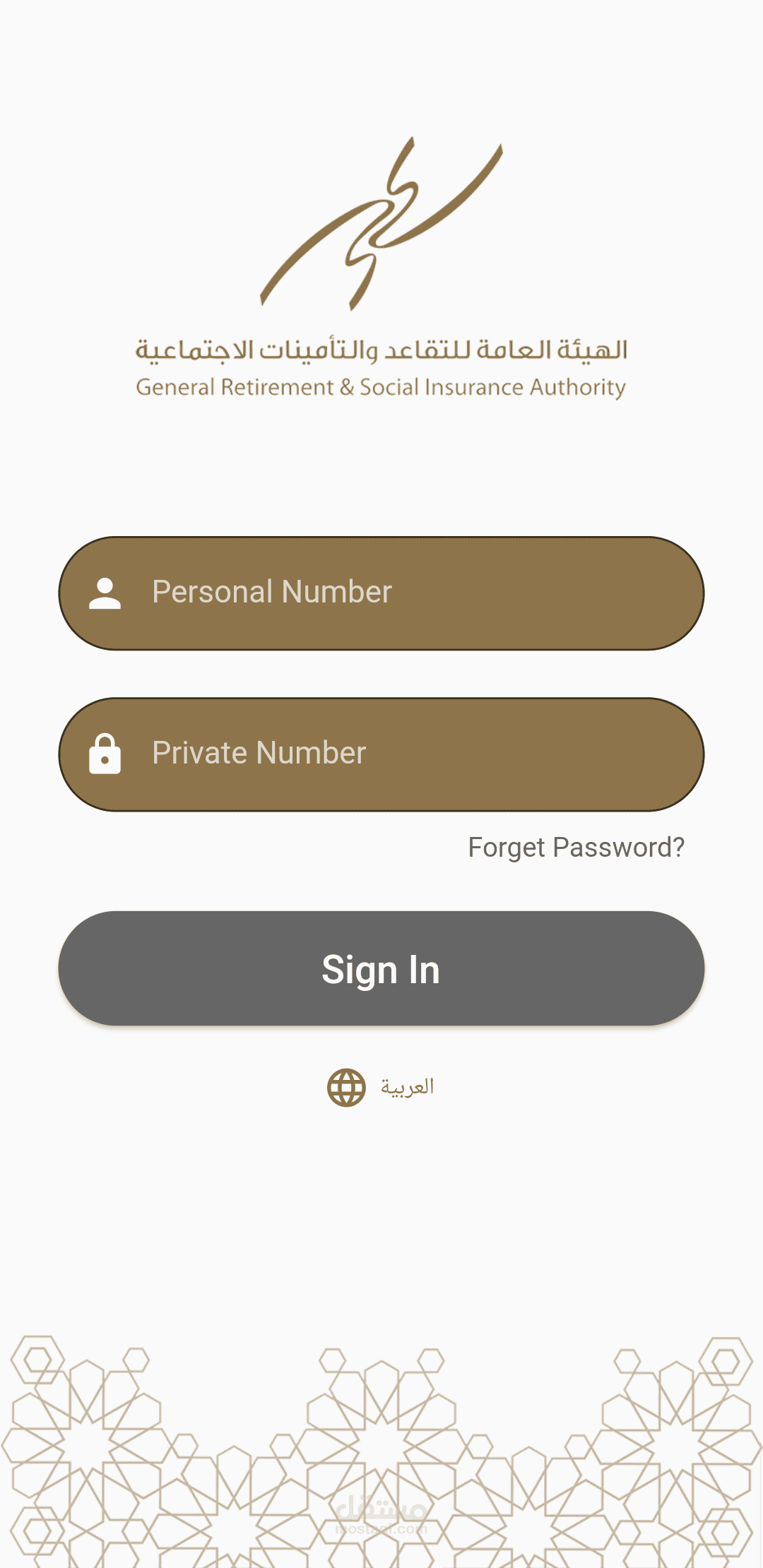Open the Forget Password link

coord(576,847)
